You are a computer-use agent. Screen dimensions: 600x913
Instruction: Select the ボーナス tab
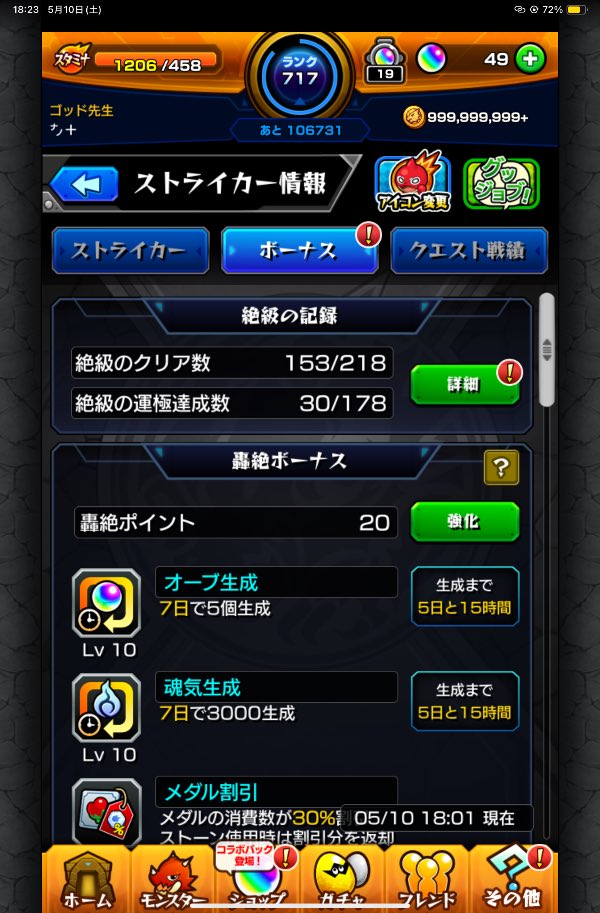(300, 250)
